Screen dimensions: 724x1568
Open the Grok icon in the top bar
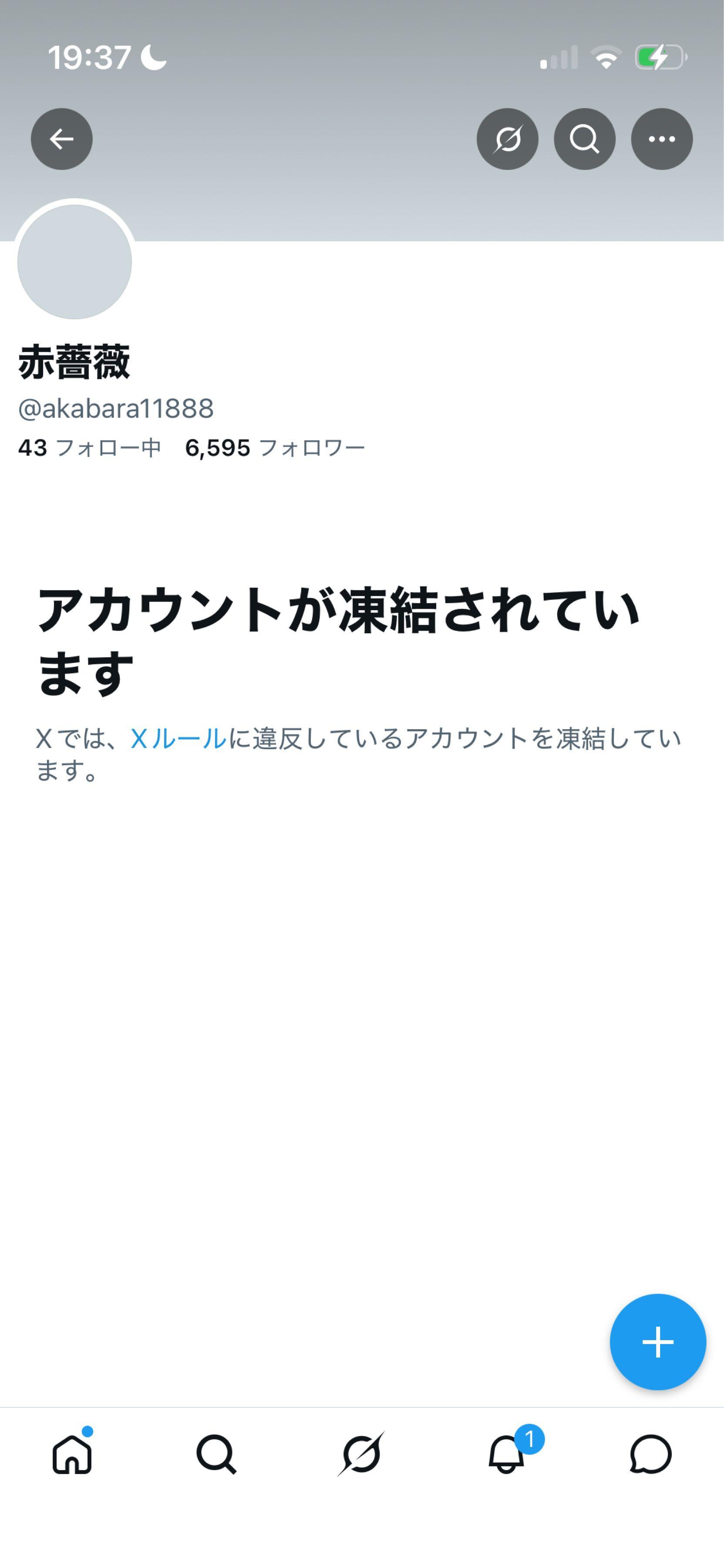click(x=507, y=139)
